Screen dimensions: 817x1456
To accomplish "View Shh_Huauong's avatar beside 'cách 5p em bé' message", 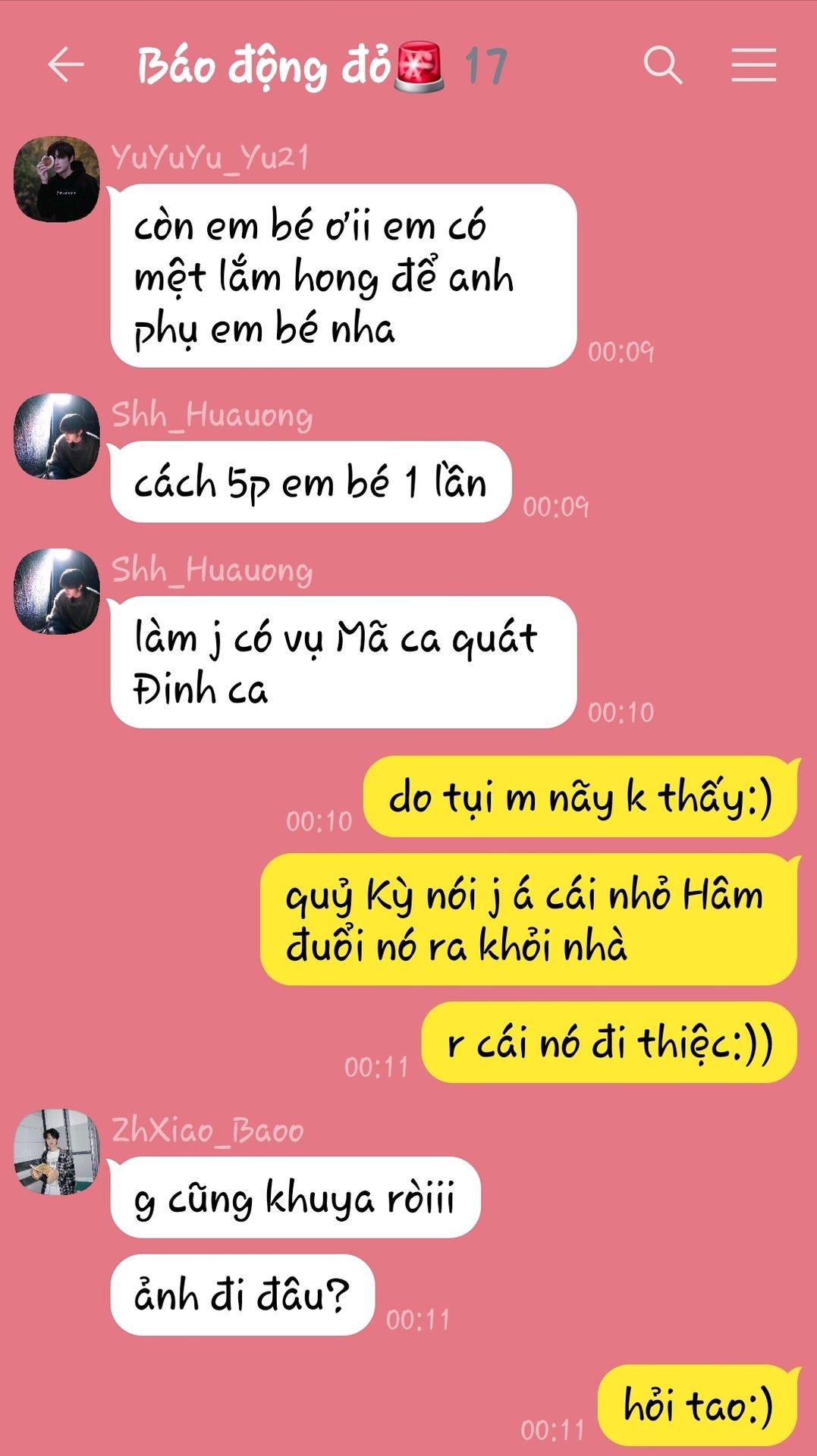I will tap(57, 436).
